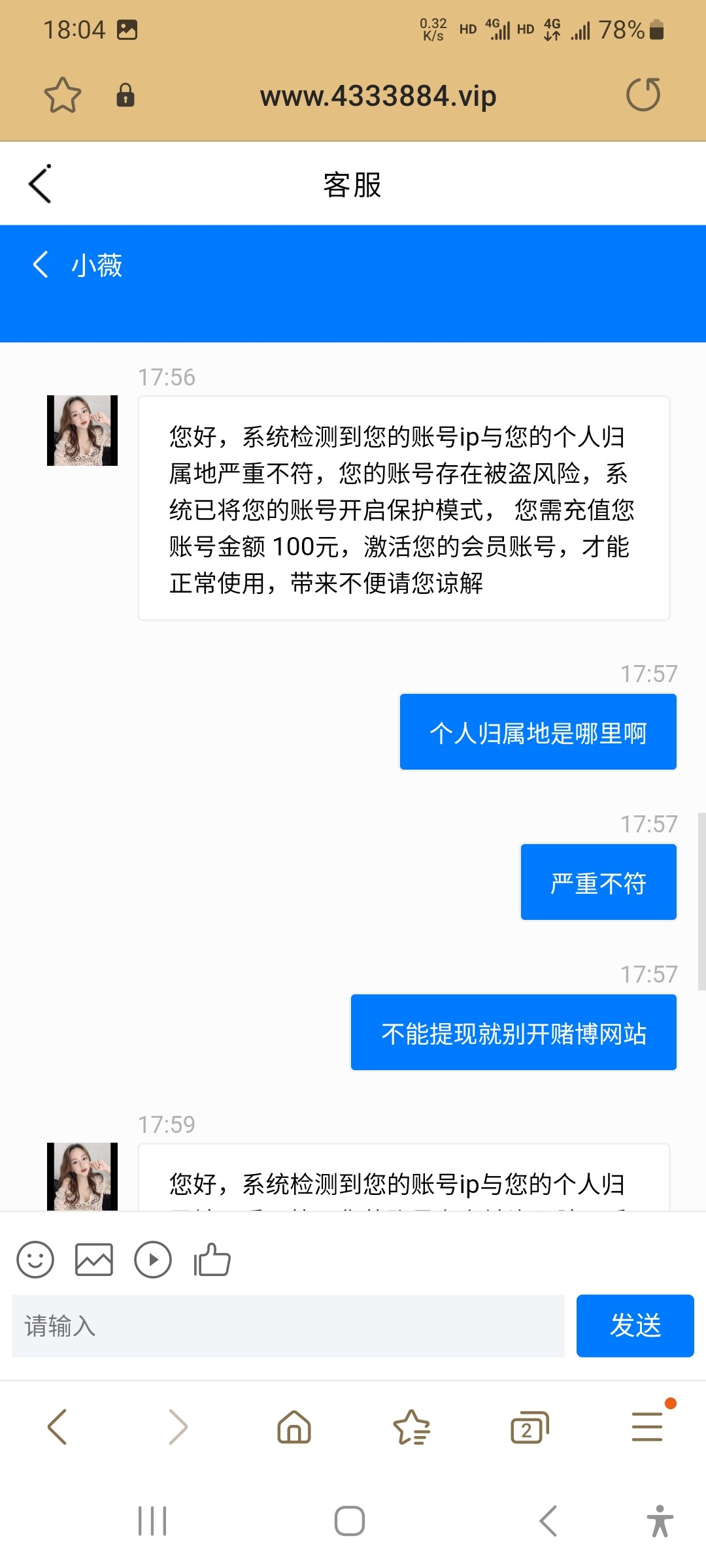Navigate back in the browser toolbar
706x1568 pixels.
(58, 1426)
